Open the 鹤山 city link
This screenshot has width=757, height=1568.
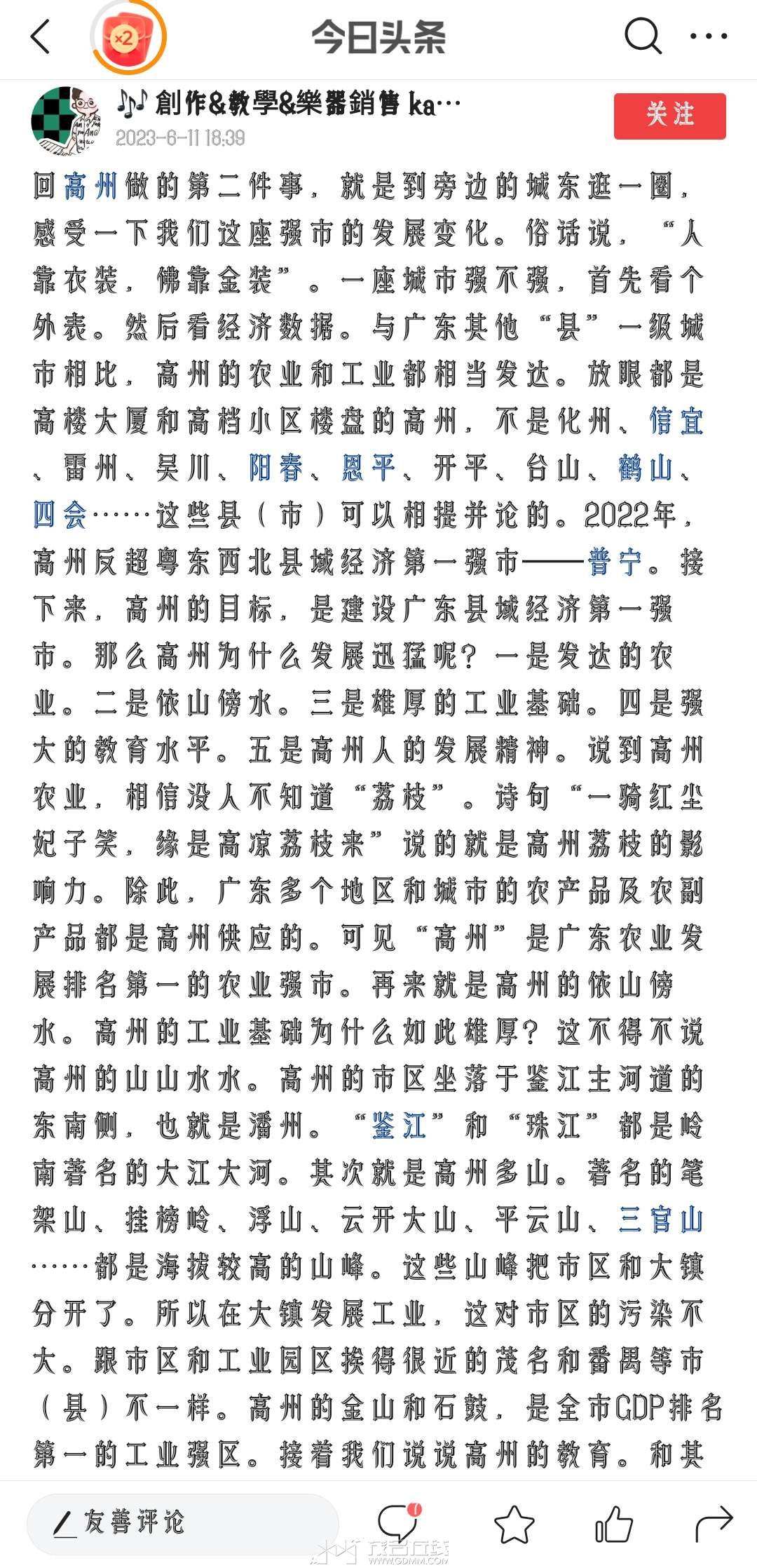pyautogui.click(x=646, y=468)
